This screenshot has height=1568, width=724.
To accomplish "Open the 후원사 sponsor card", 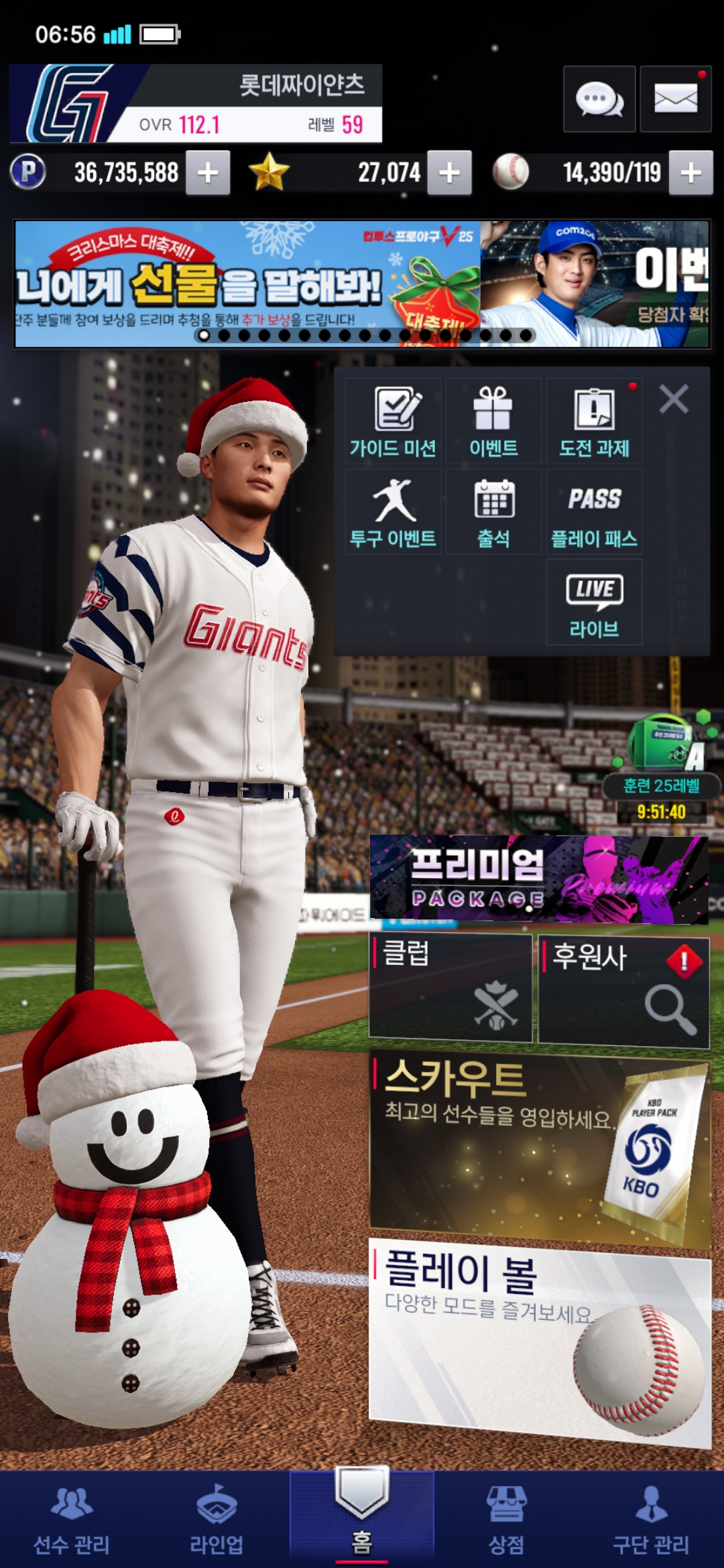I will (x=623, y=991).
